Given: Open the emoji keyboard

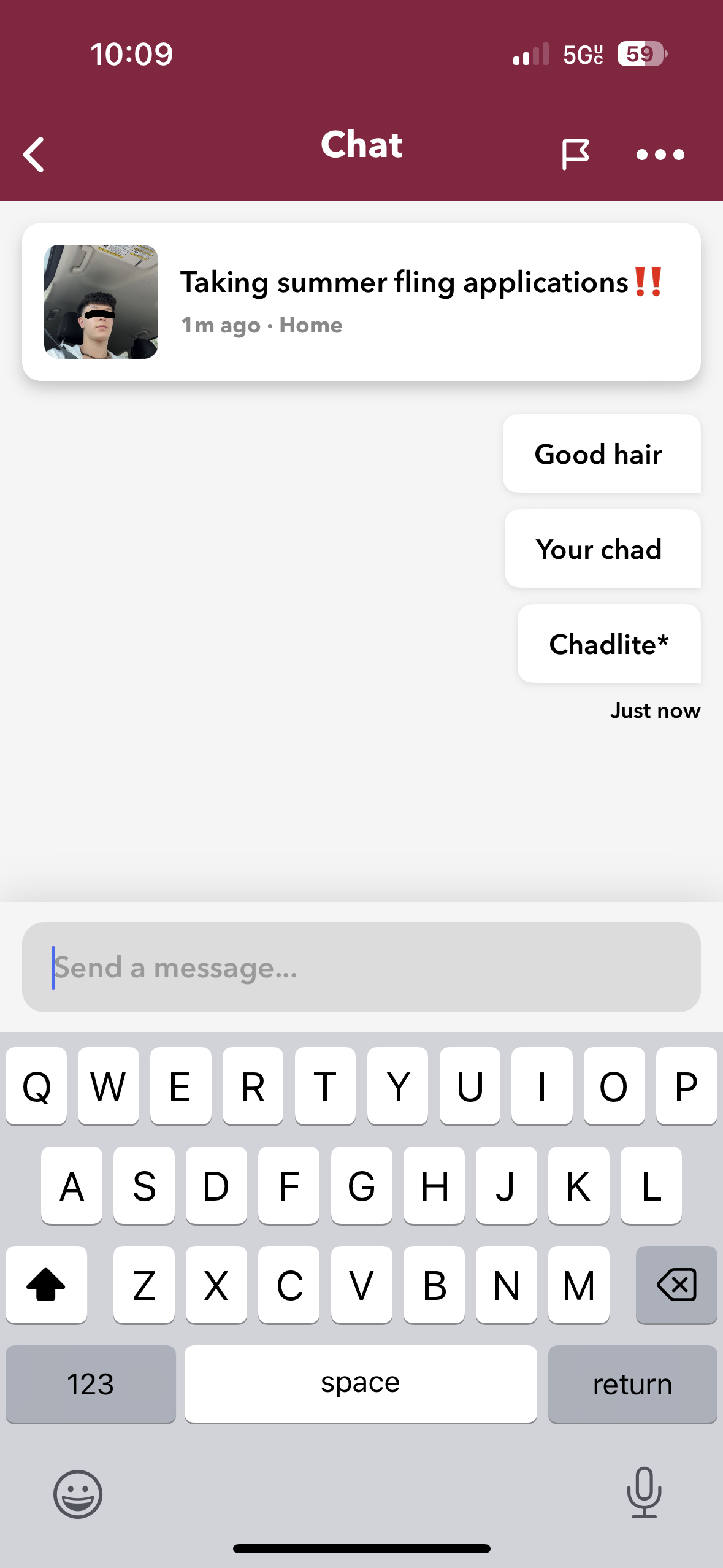Looking at the screenshot, I should click(78, 1494).
